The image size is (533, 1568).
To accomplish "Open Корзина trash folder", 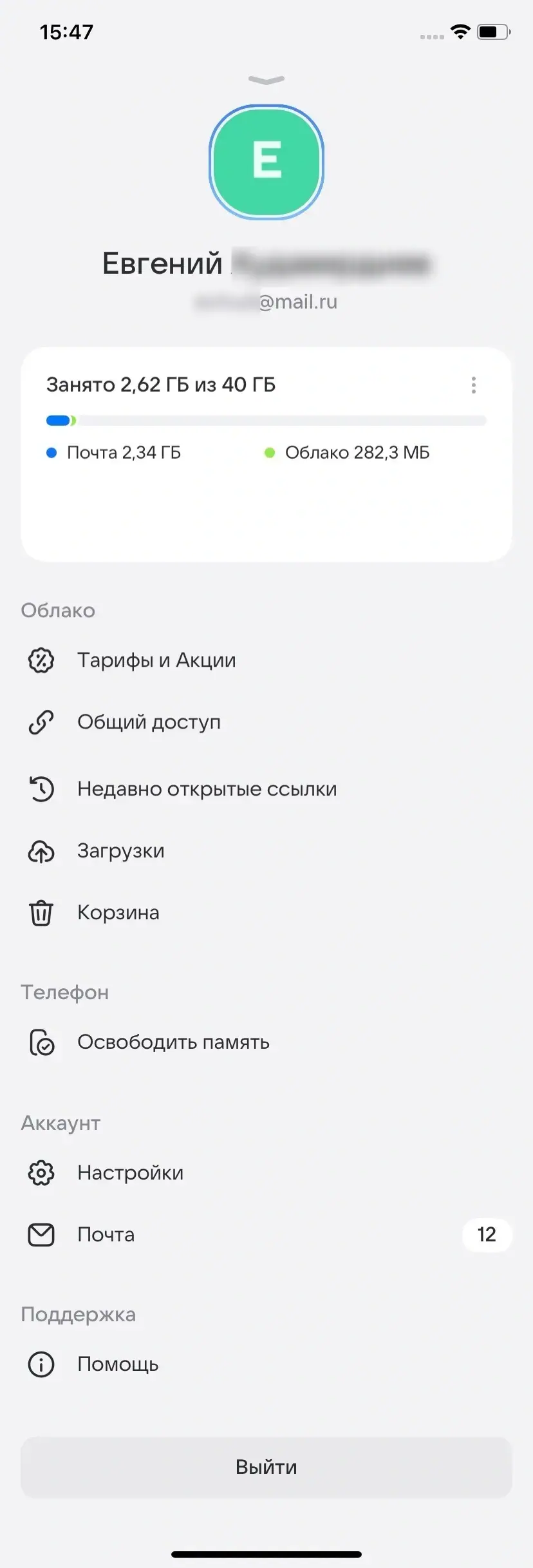I will click(118, 913).
